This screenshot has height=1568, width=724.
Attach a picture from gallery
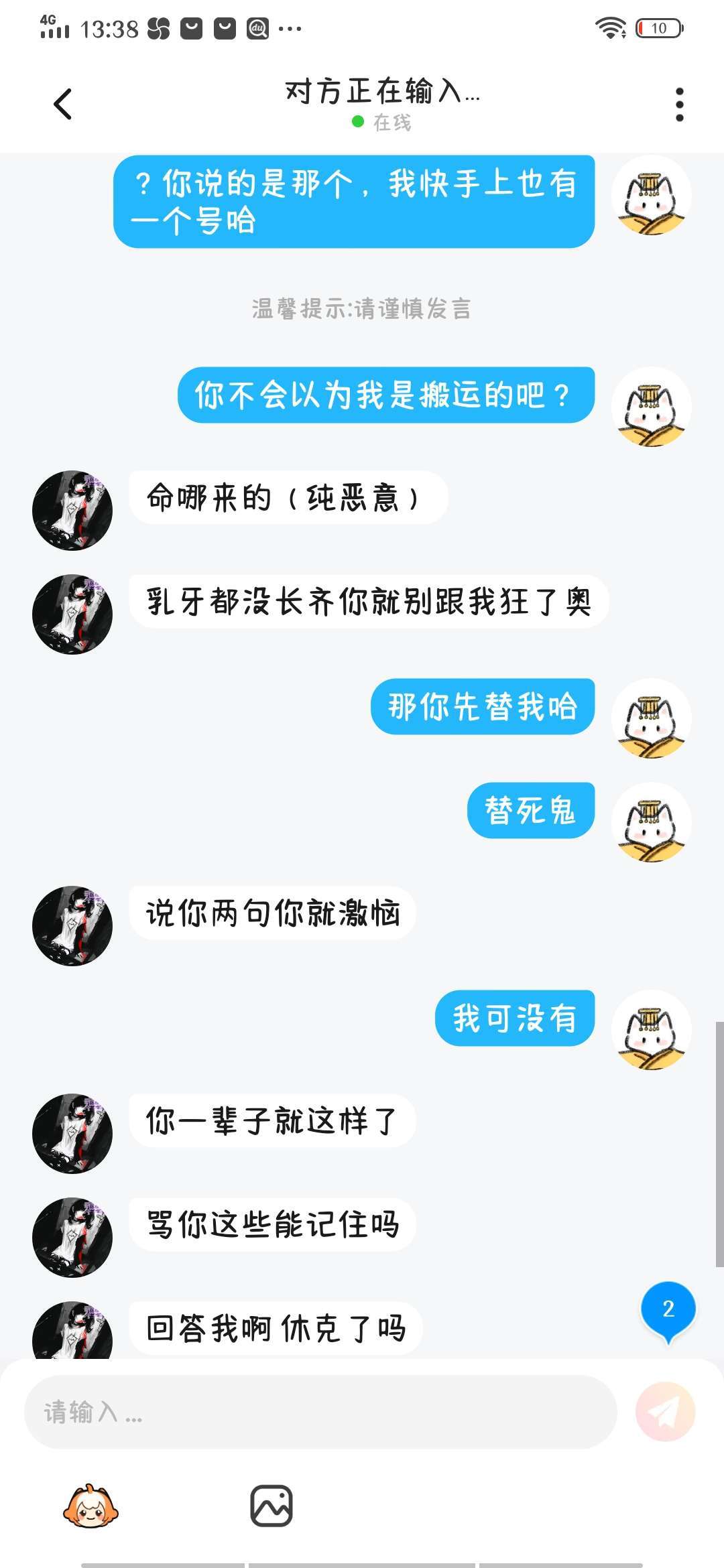click(271, 1506)
